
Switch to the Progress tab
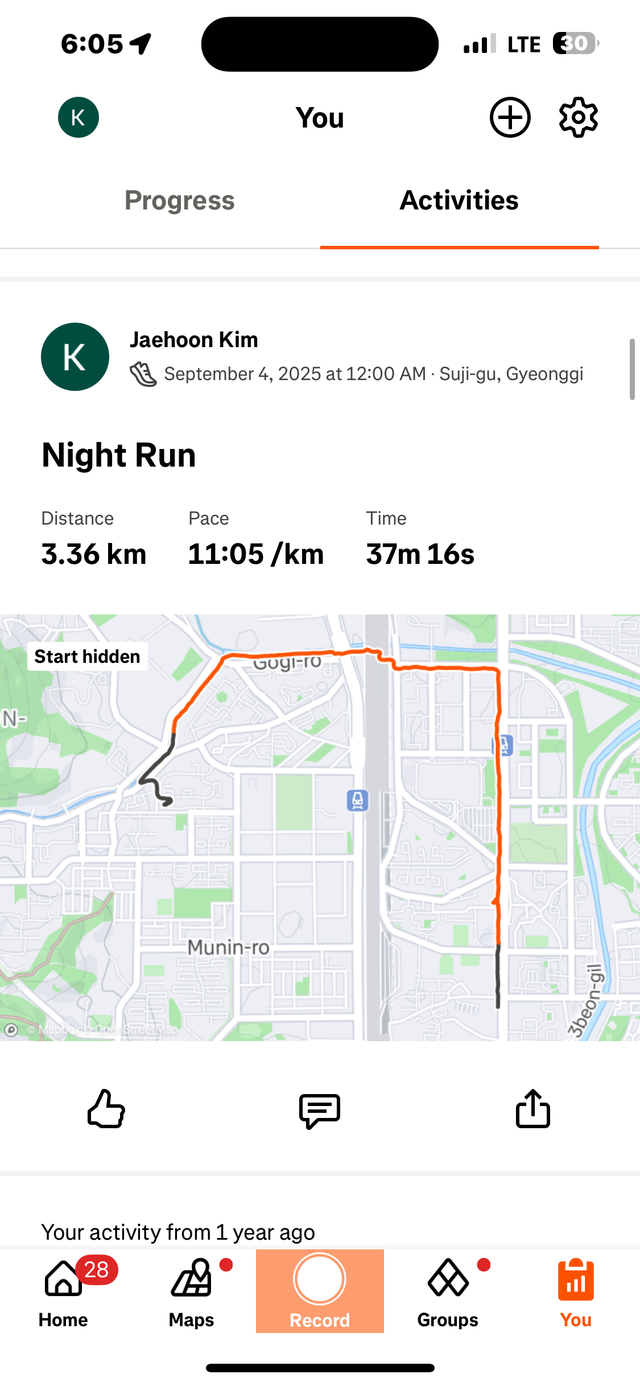tap(179, 200)
